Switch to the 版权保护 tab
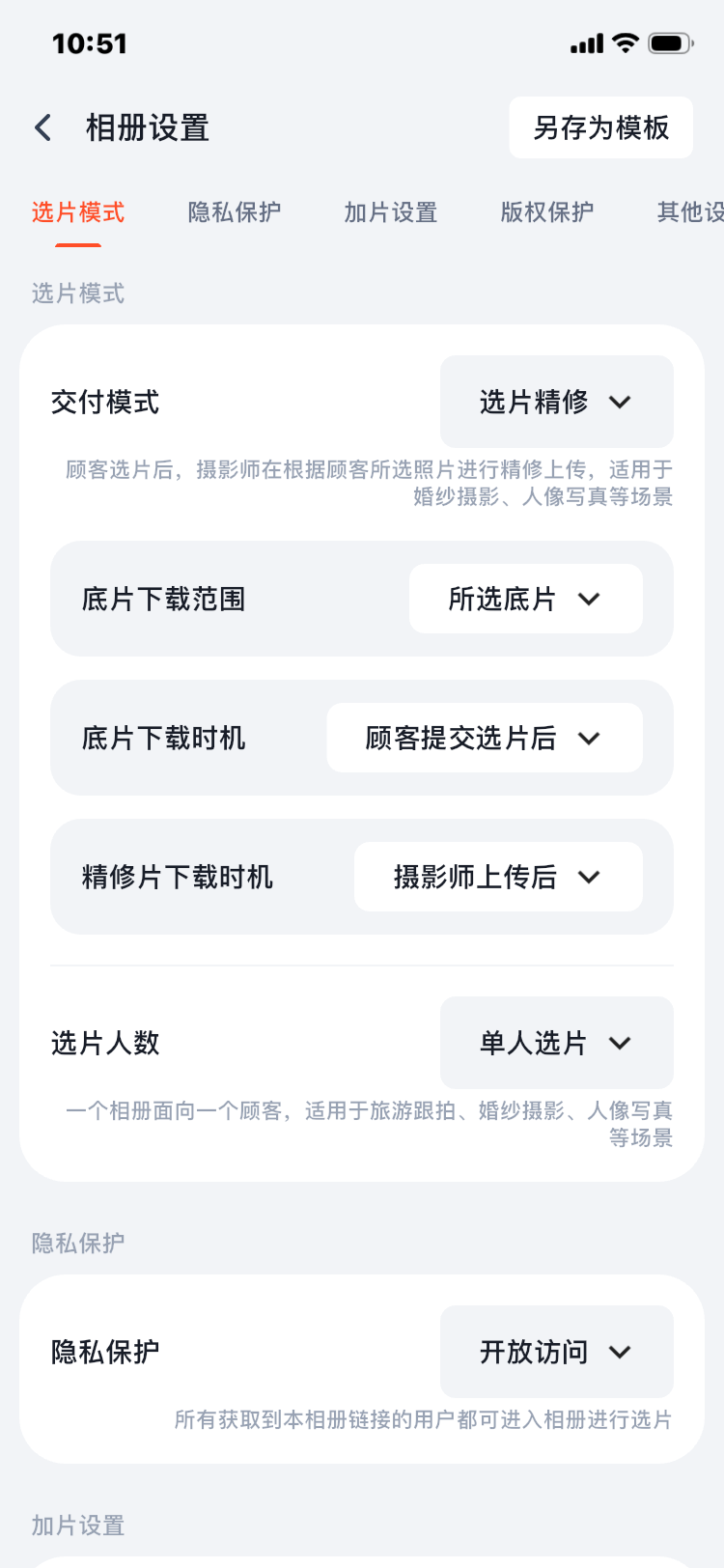 (x=547, y=212)
